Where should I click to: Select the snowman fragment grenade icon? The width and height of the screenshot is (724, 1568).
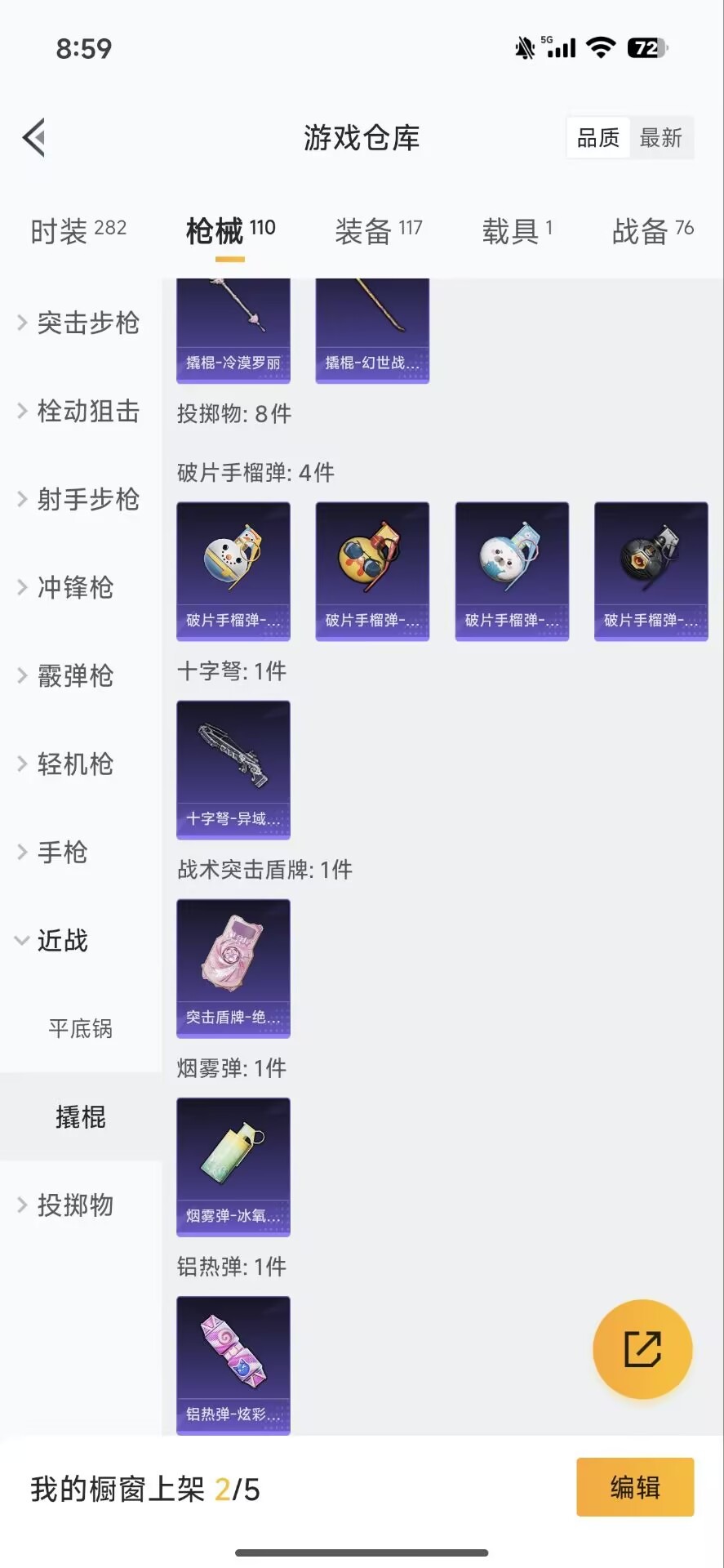[x=233, y=570]
